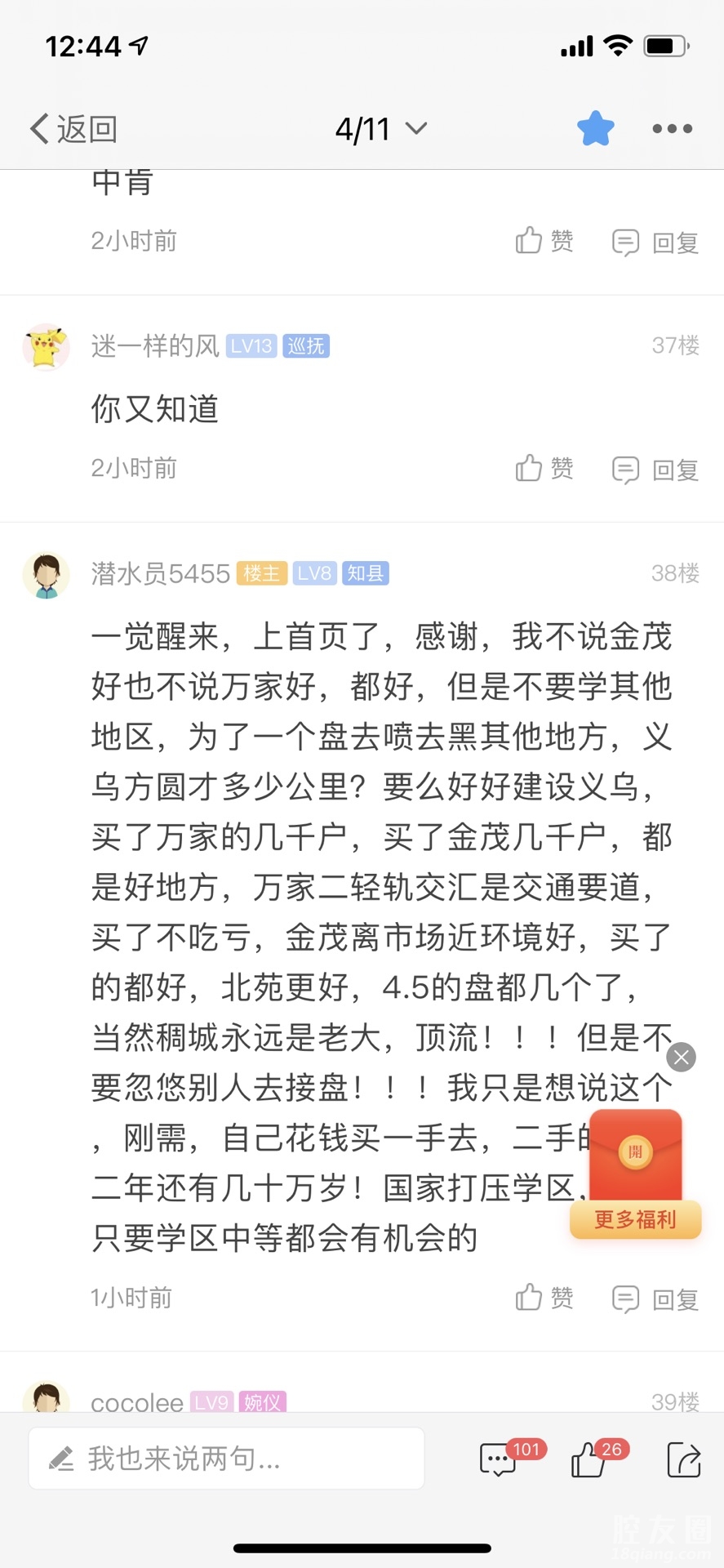Go back using the 返回 button

[x=73, y=129]
